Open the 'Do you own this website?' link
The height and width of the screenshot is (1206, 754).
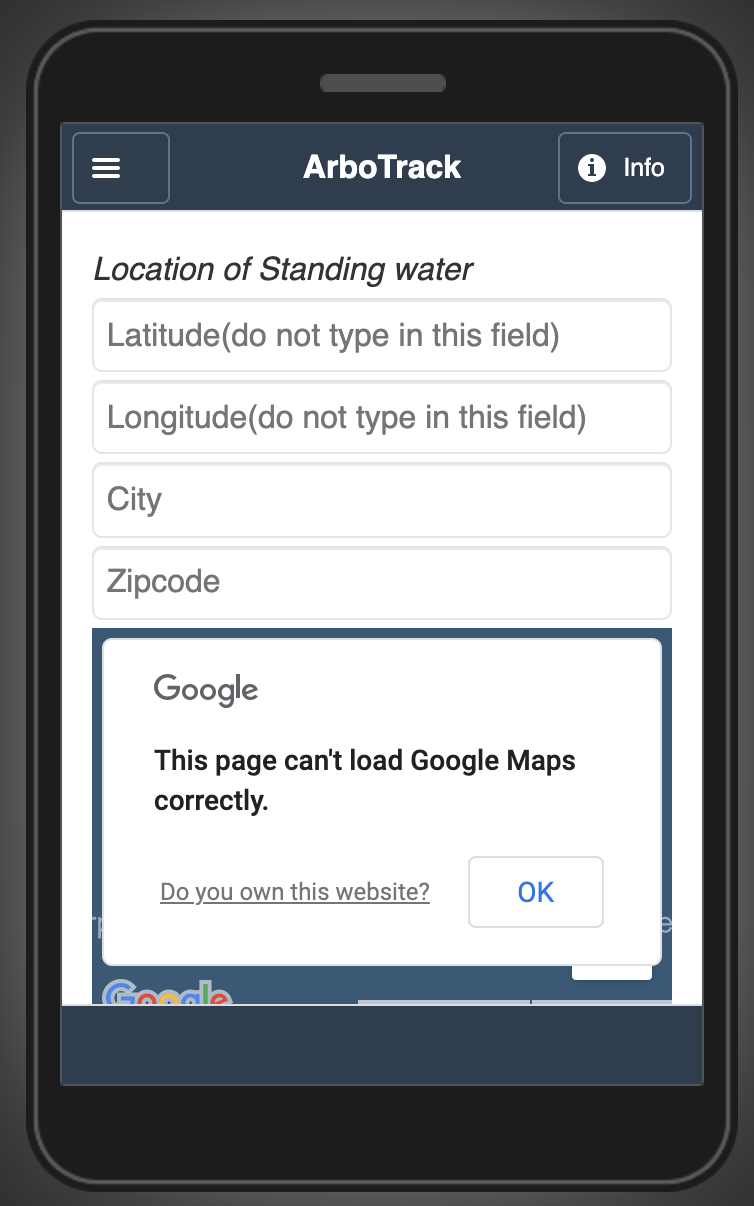[295, 892]
